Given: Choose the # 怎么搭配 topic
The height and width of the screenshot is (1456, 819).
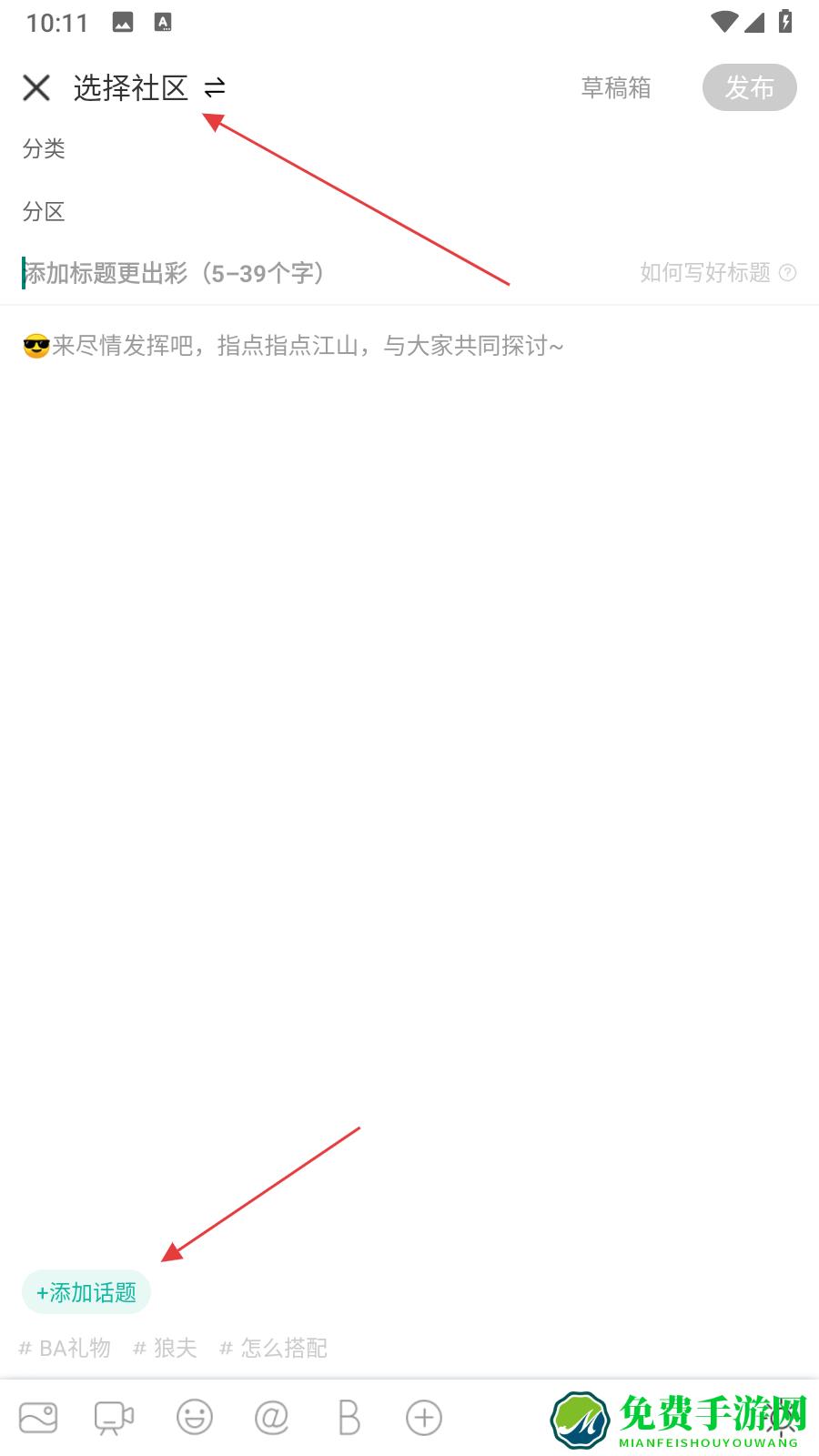Looking at the screenshot, I should tap(274, 1348).
